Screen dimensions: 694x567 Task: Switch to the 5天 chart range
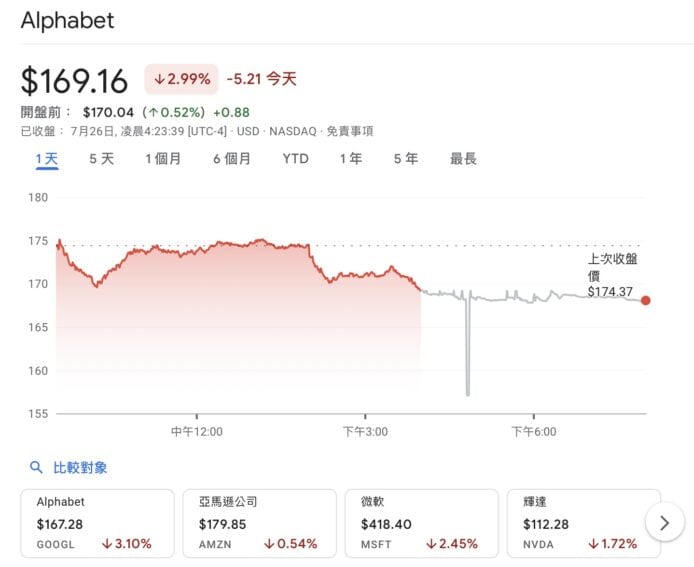(101, 159)
